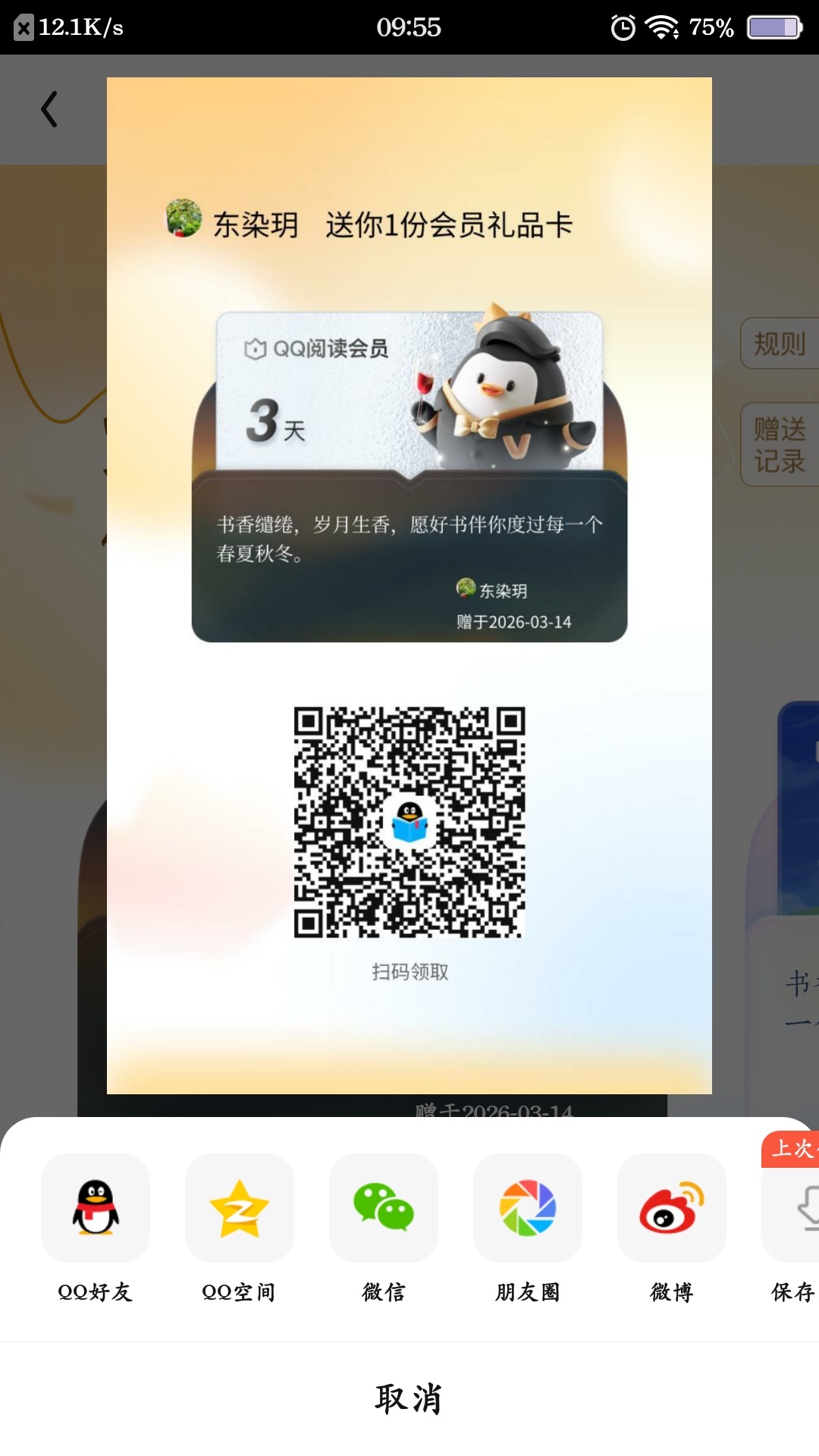Screen dimensions: 819x1456
Task: View 赠送记录 gift history
Action: pos(780,444)
